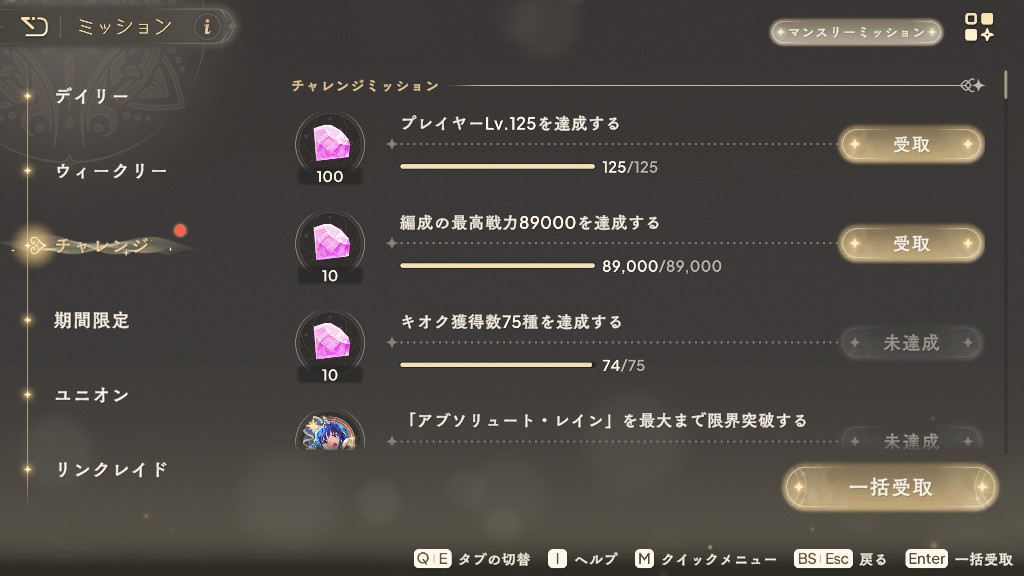Viewport: 1024px width, 576px height.
Task: Open the マンスリーミッション button
Action: pos(856,33)
